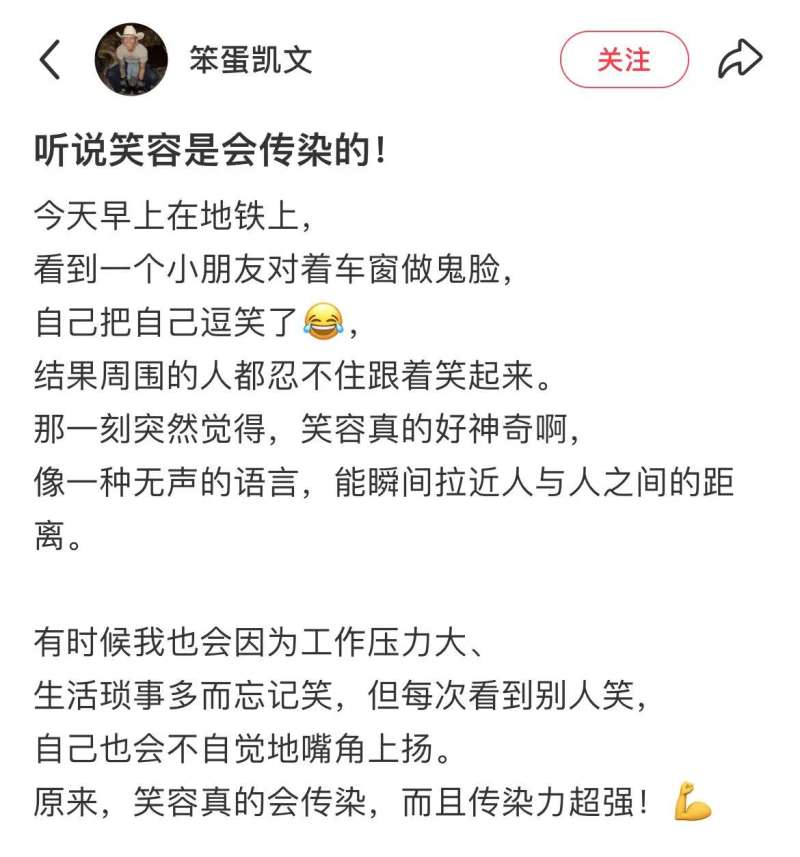The width and height of the screenshot is (800, 857).
Task: Go back using the arrow icon
Action: (x=50, y=61)
